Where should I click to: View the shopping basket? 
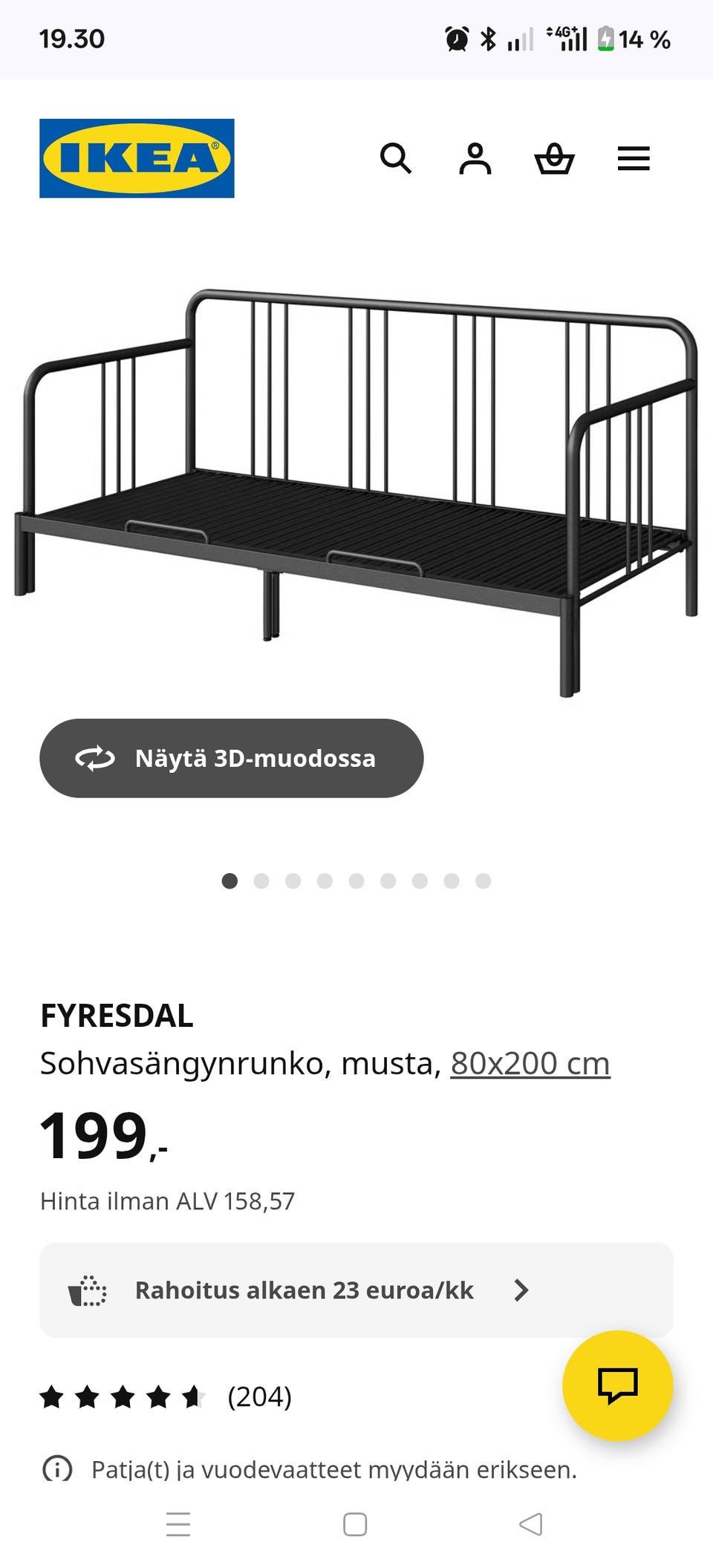555,158
